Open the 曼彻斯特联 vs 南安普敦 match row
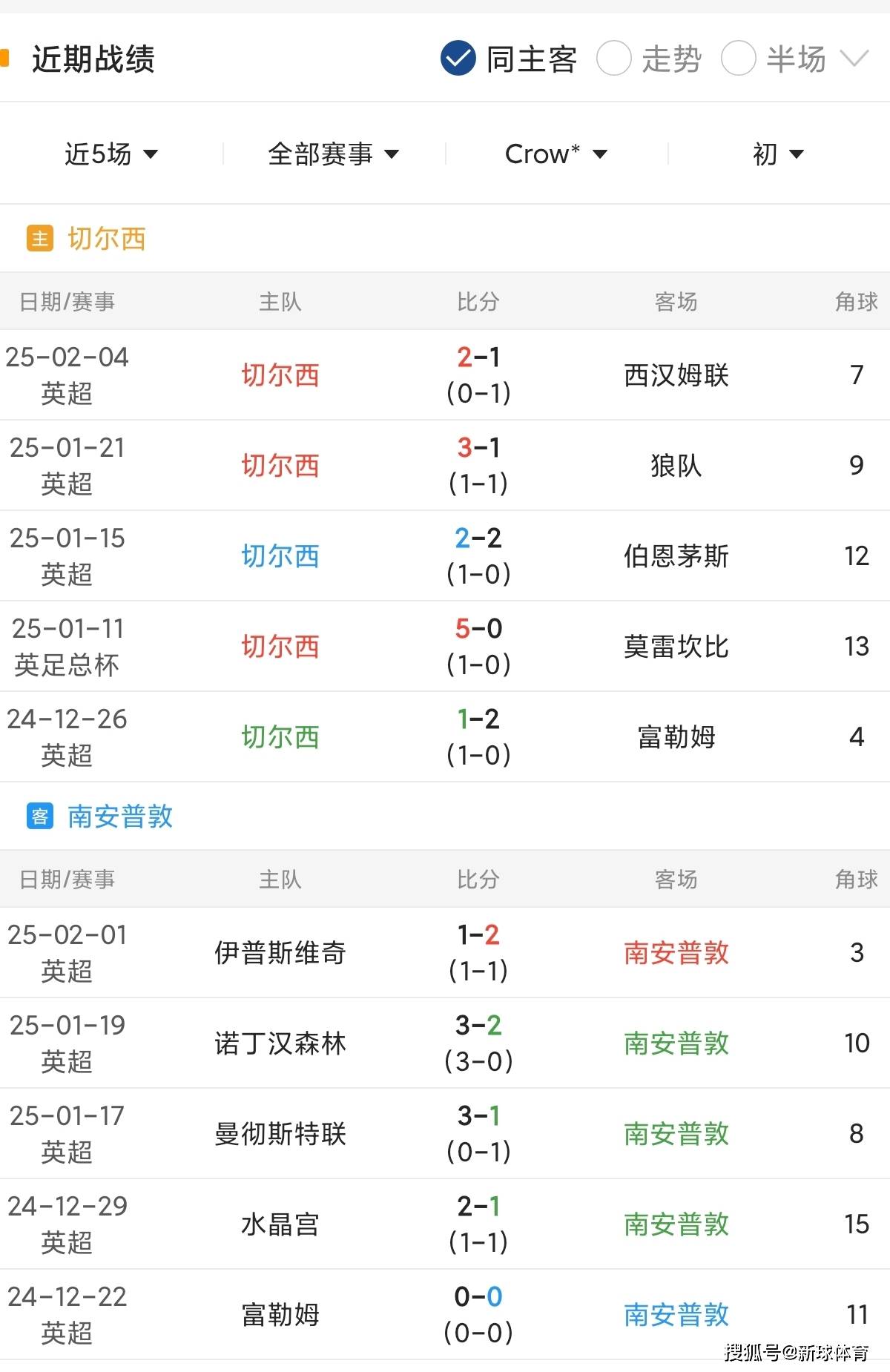Screen dimensions: 890x1372 pyautogui.click(x=445, y=1134)
